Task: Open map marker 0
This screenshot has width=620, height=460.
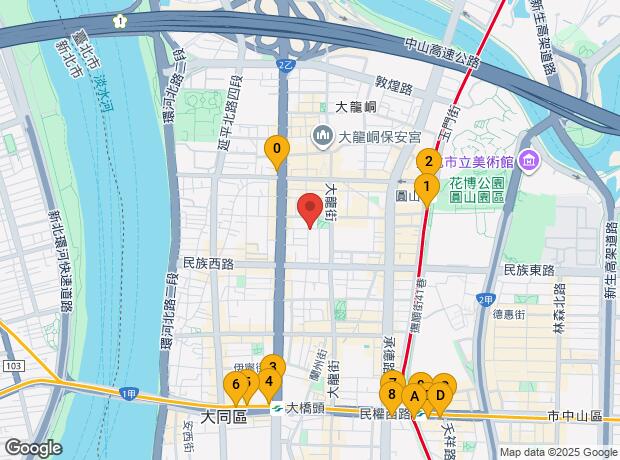Action: (277, 151)
